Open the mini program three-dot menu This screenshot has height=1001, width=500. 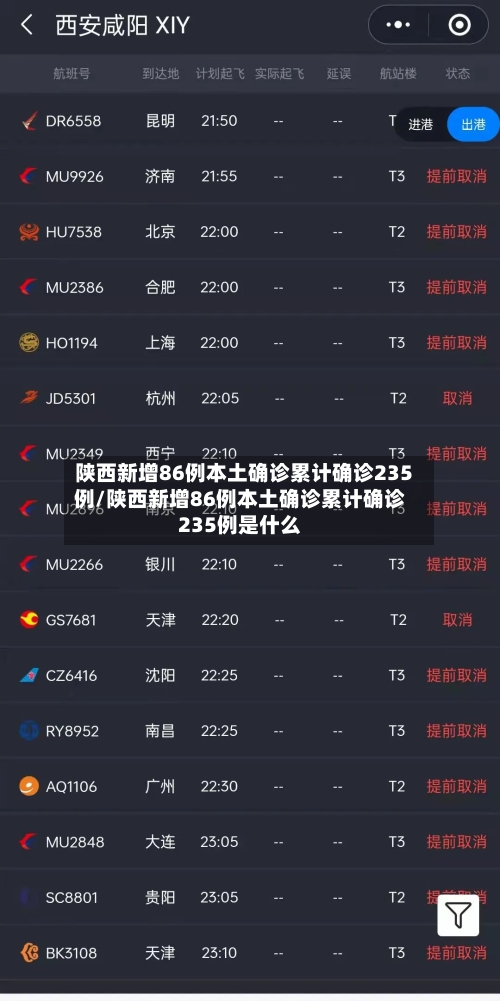pos(398,25)
